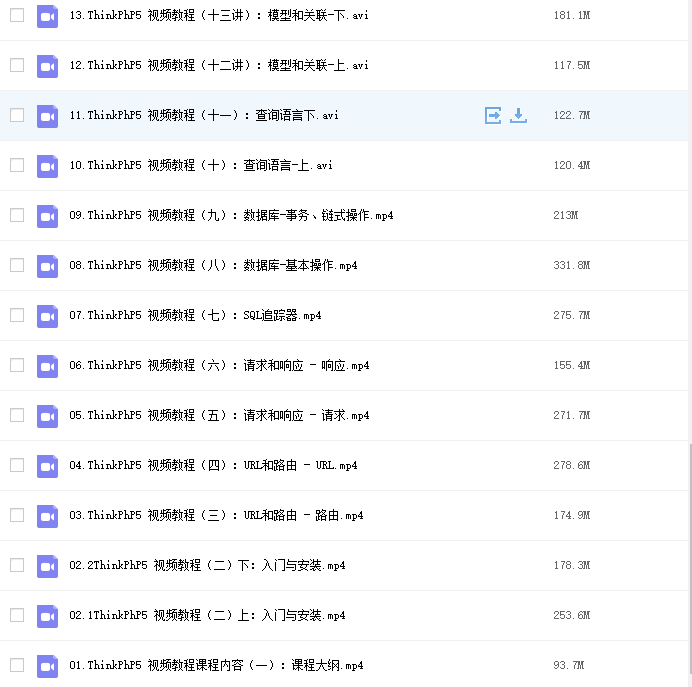Mark the checkbox for 04.ThinkPhP5 URL和路由 - URL

click(x=17, y=465)
